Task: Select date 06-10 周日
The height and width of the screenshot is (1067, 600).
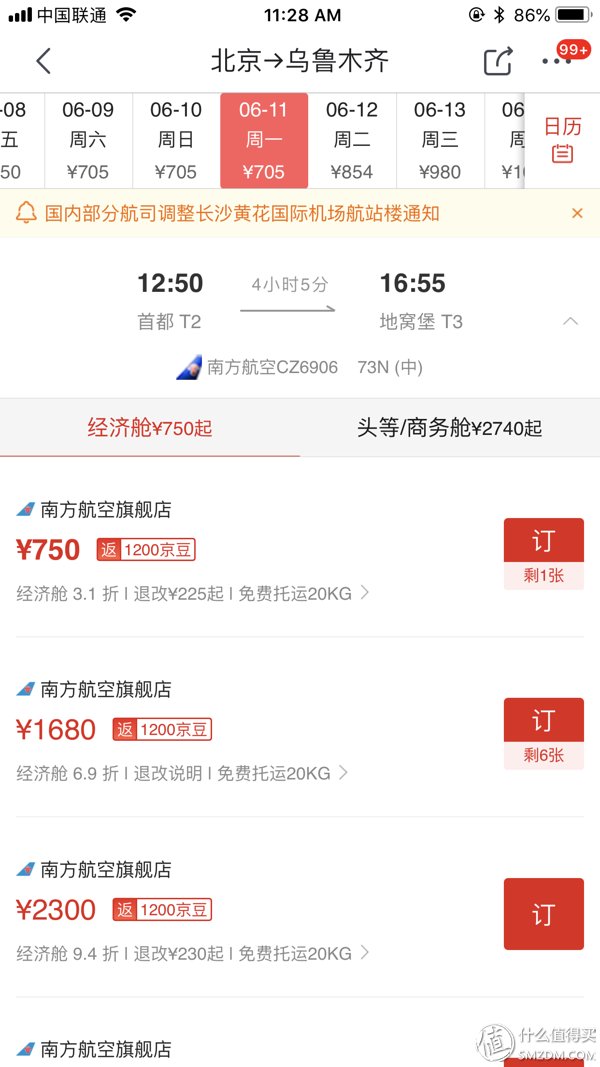Action: 176,140
